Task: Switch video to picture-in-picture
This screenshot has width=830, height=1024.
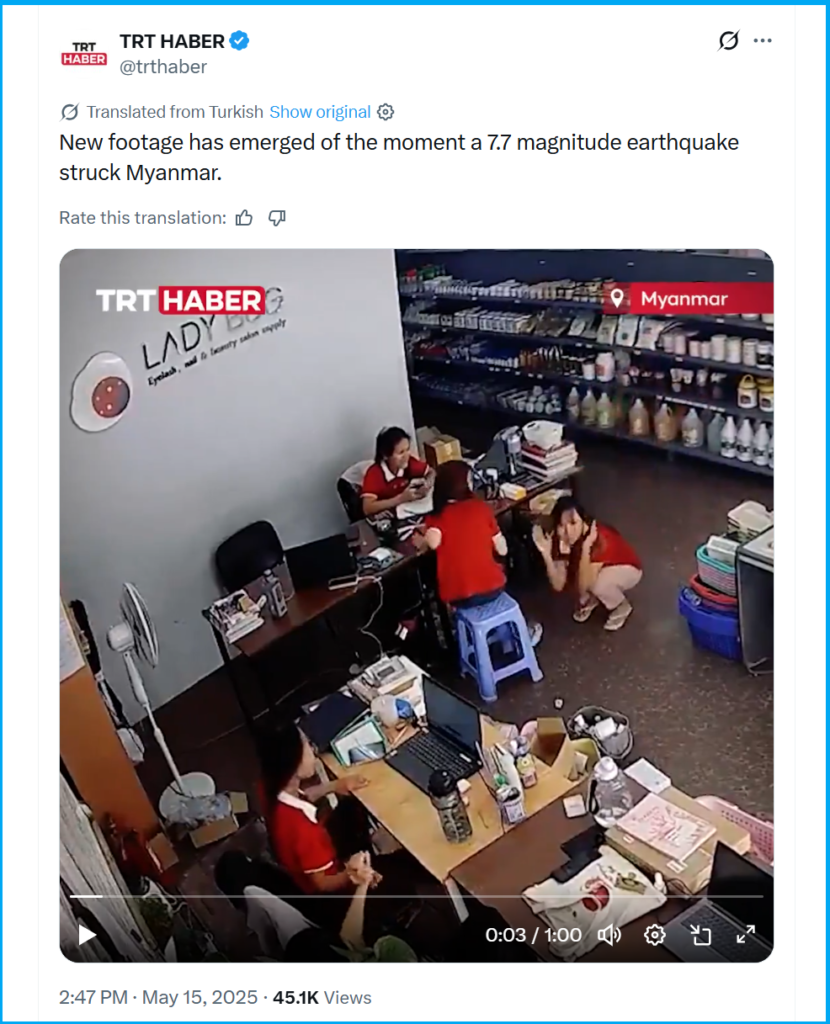Action: click(700, 935)
